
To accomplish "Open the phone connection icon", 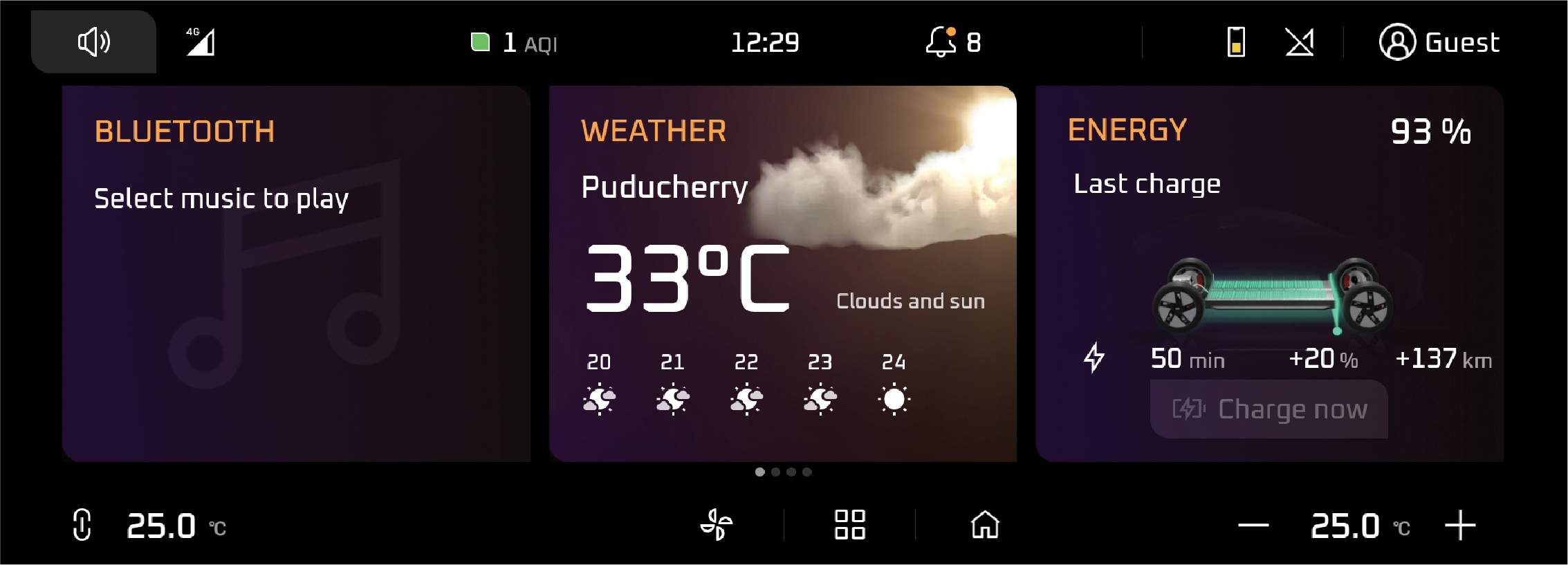I will pyautogui.click(x=1236, y=42).
